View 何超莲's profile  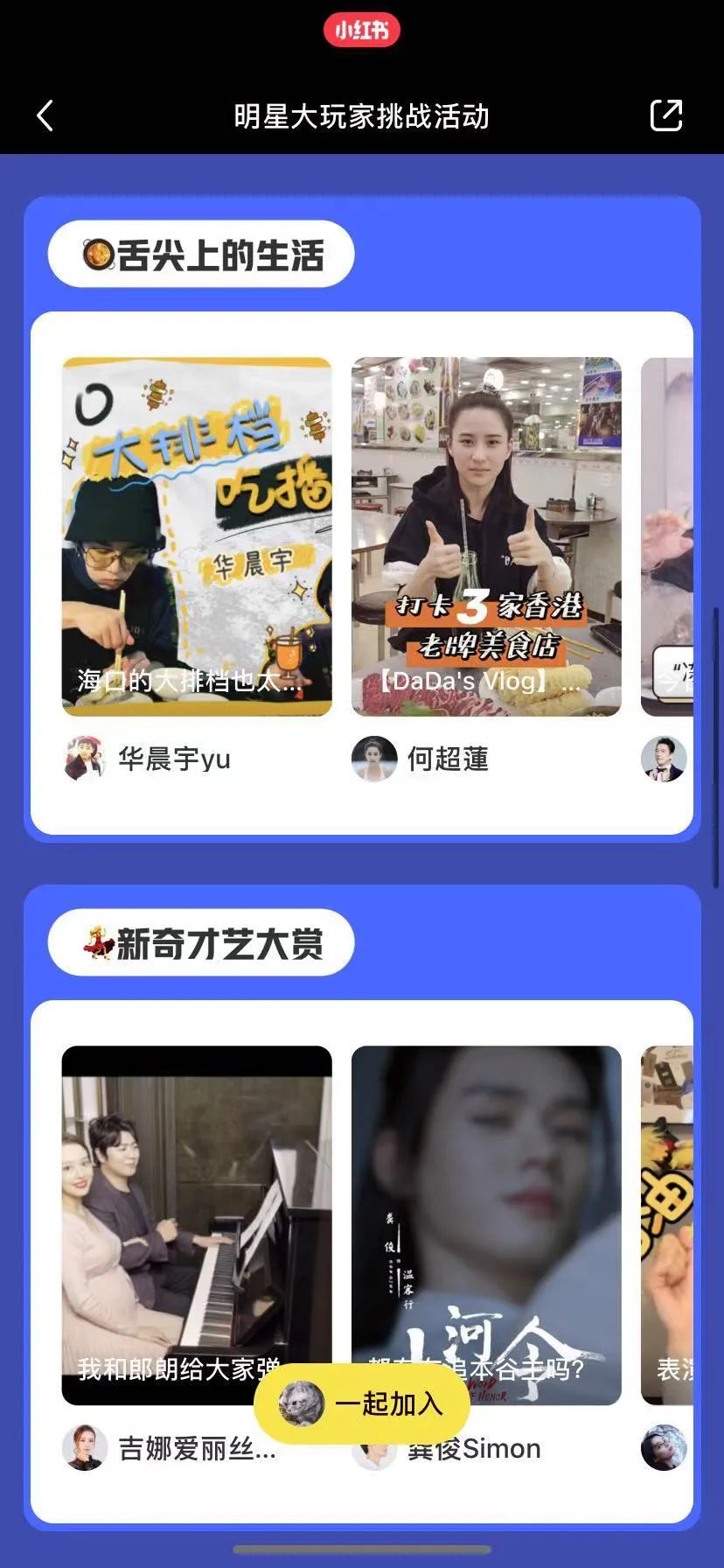coord(421,759)
